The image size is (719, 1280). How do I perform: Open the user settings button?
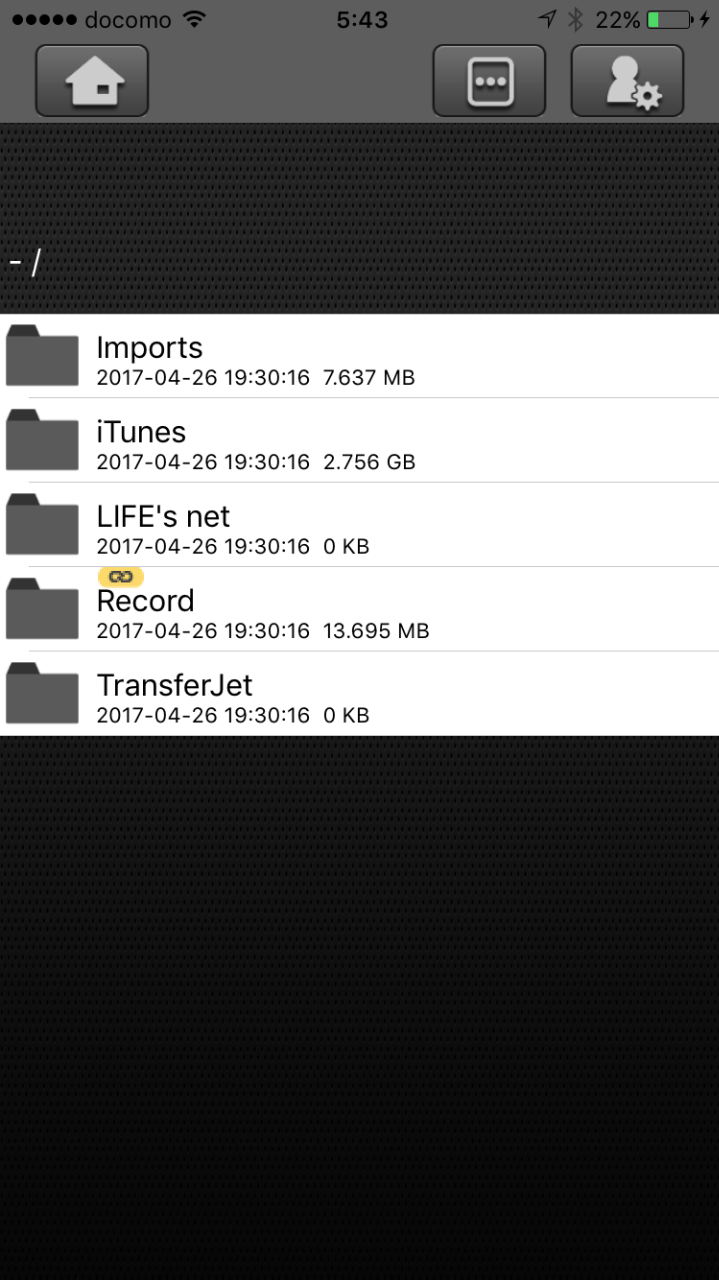click(627, 81)
